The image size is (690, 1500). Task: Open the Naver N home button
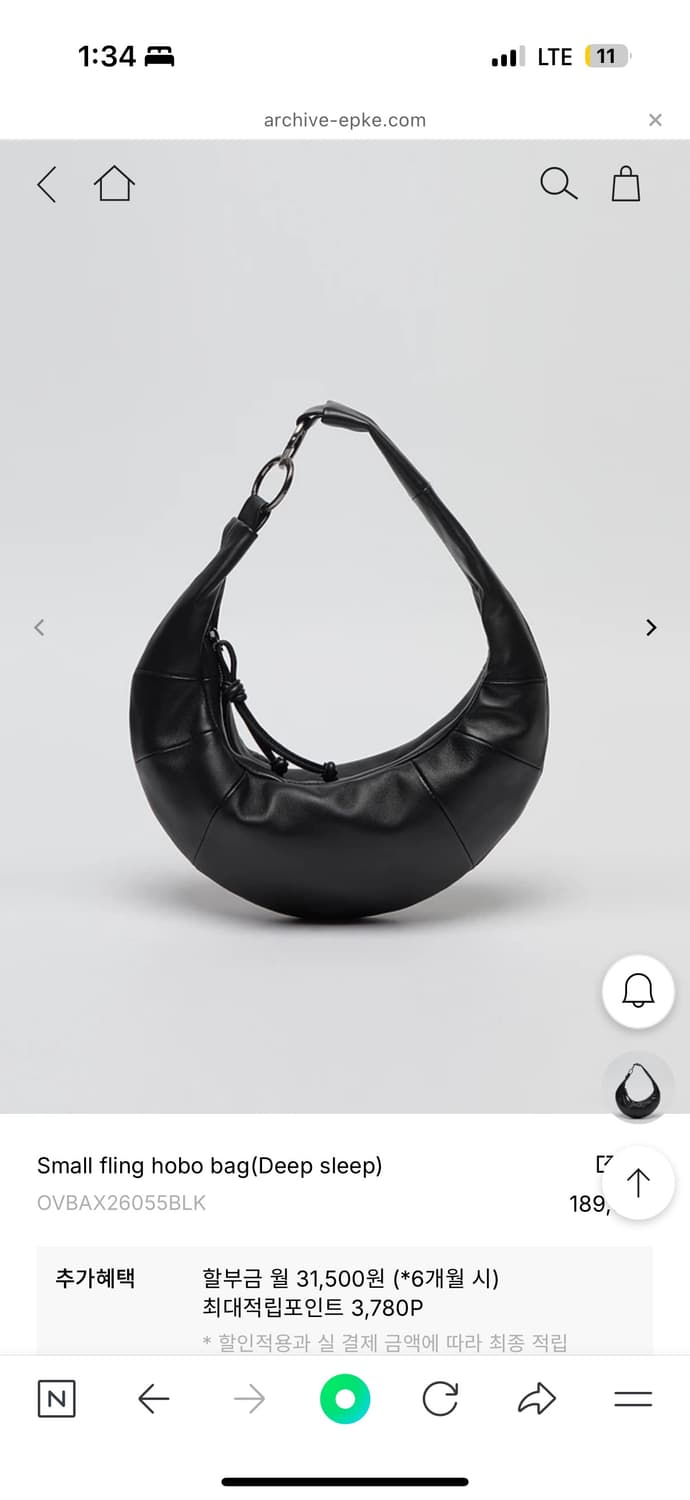56,1399
